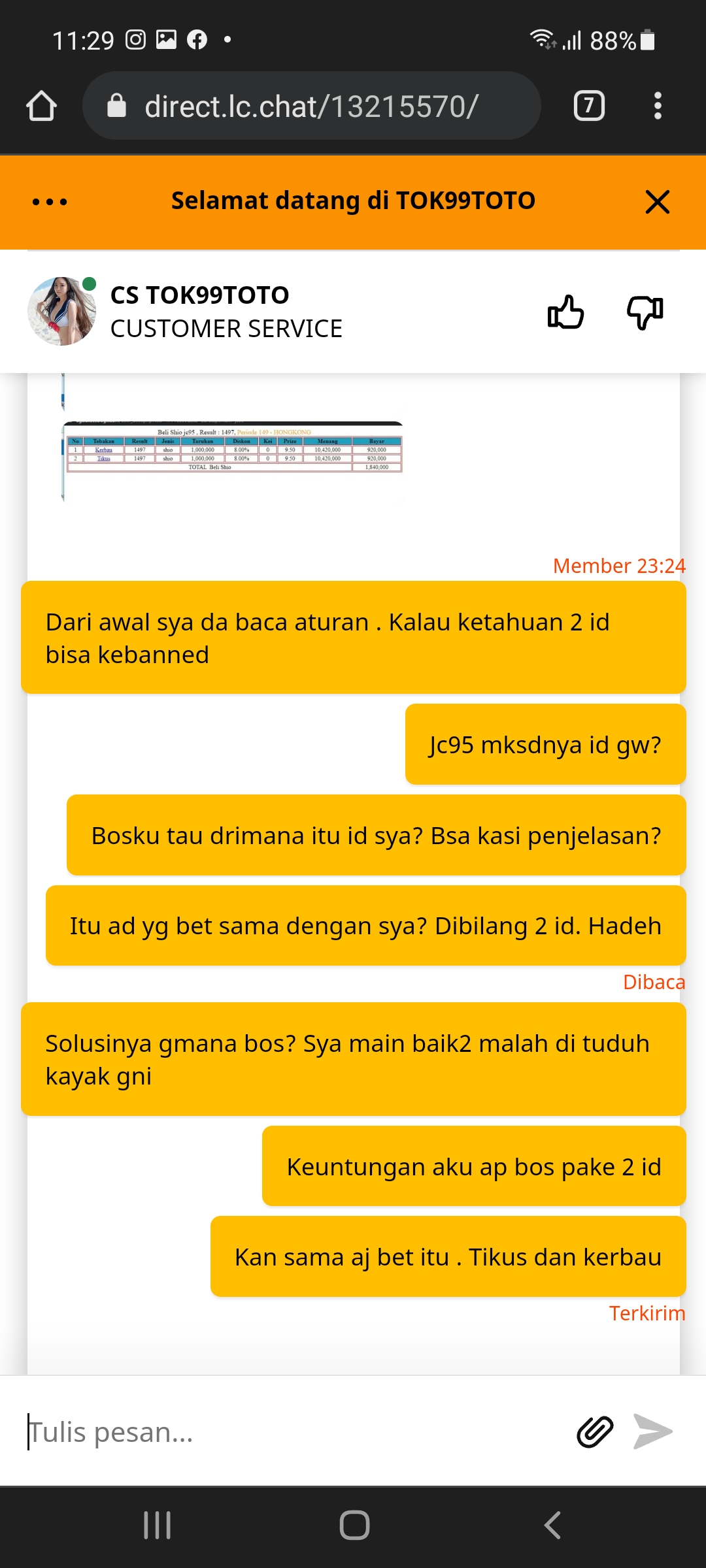Give the agent a thumbs down
Image resolution: width=706 pixels, height=1568 pixels.
[x=645, y=312]
